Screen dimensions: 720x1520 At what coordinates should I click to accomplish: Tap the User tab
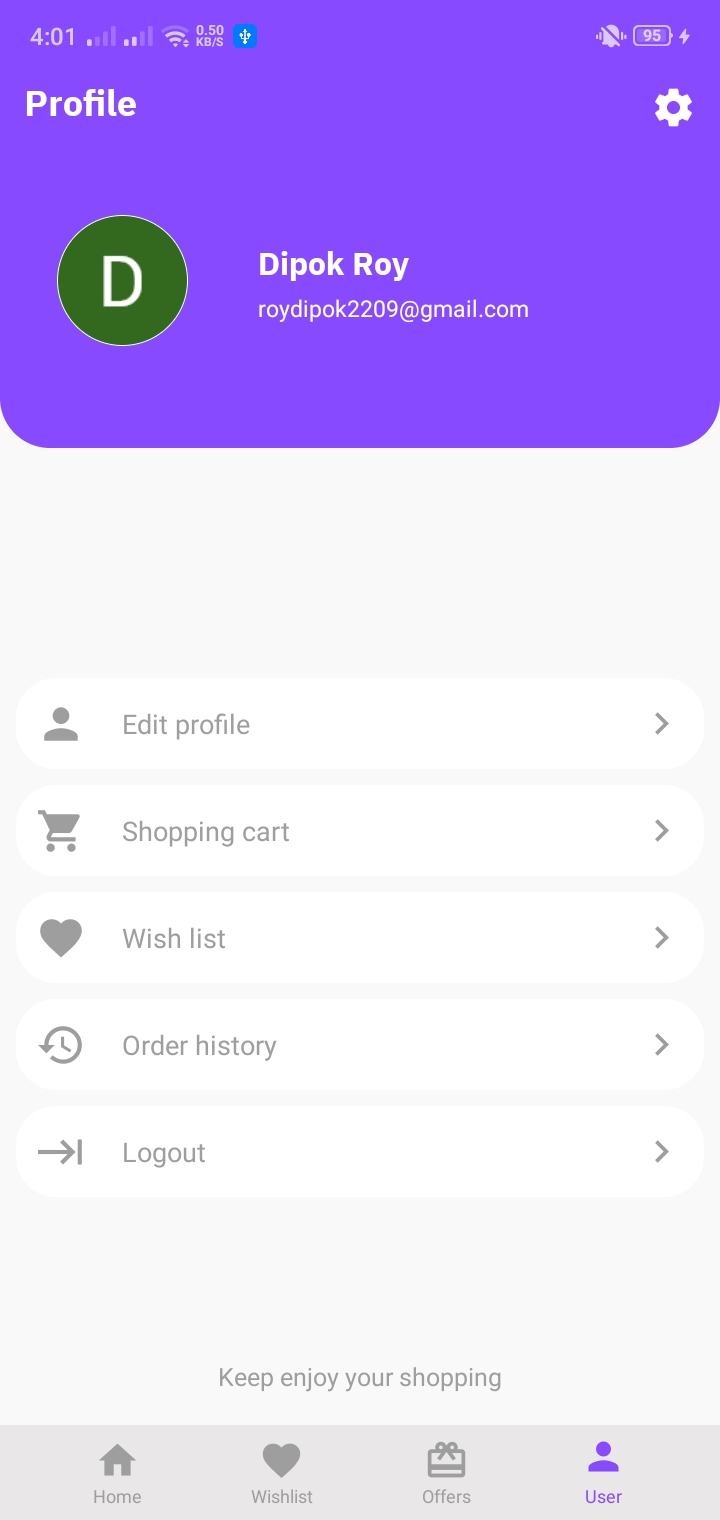click(x=603, y=1474)
